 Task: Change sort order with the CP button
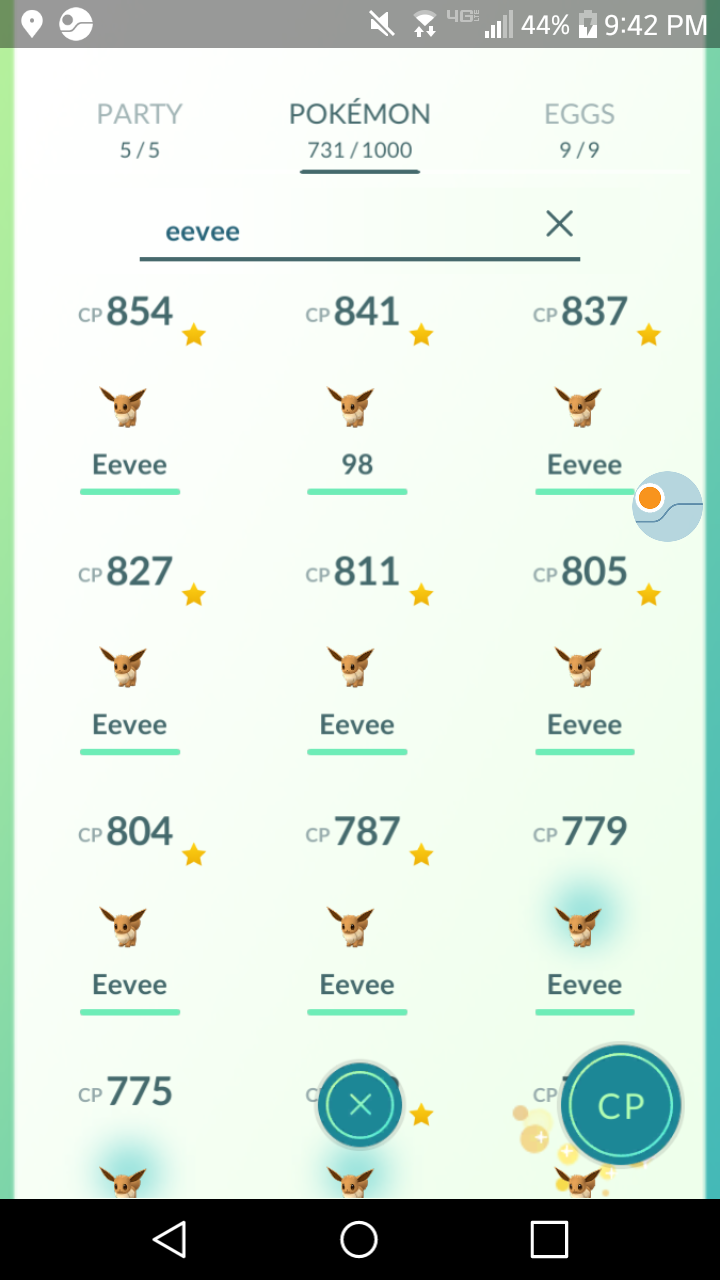[620, 1106]
